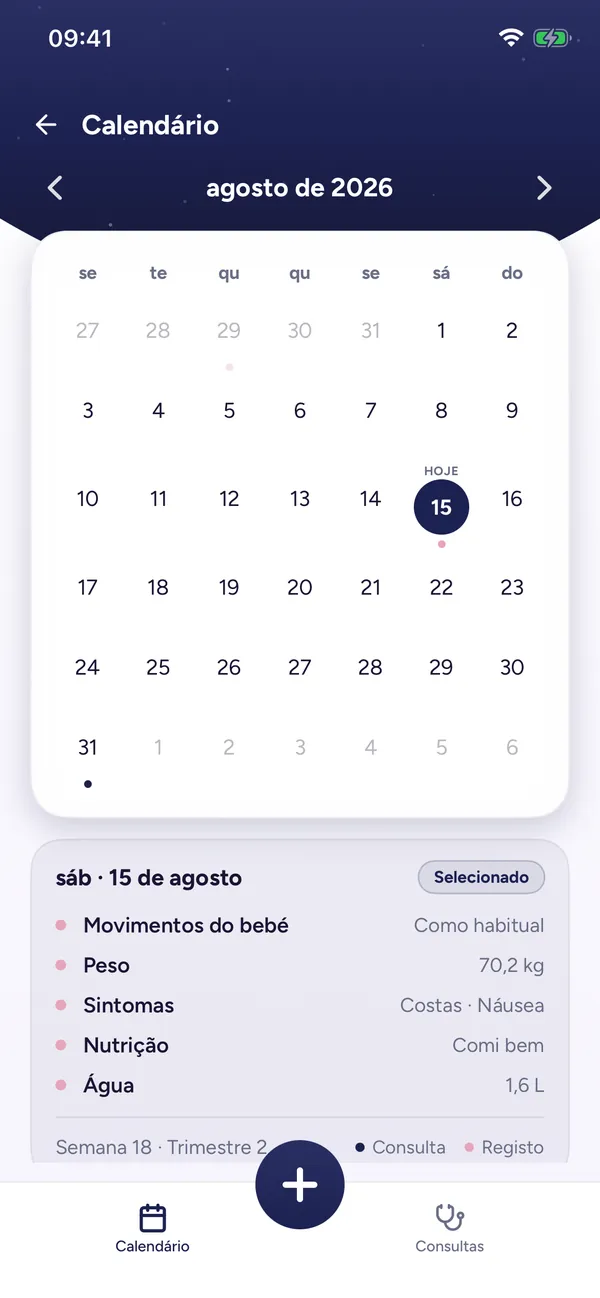Viewport: 600px width, 1298px height.
Task: Add a new entry with plus button
Action: (x=300, y=1185)
